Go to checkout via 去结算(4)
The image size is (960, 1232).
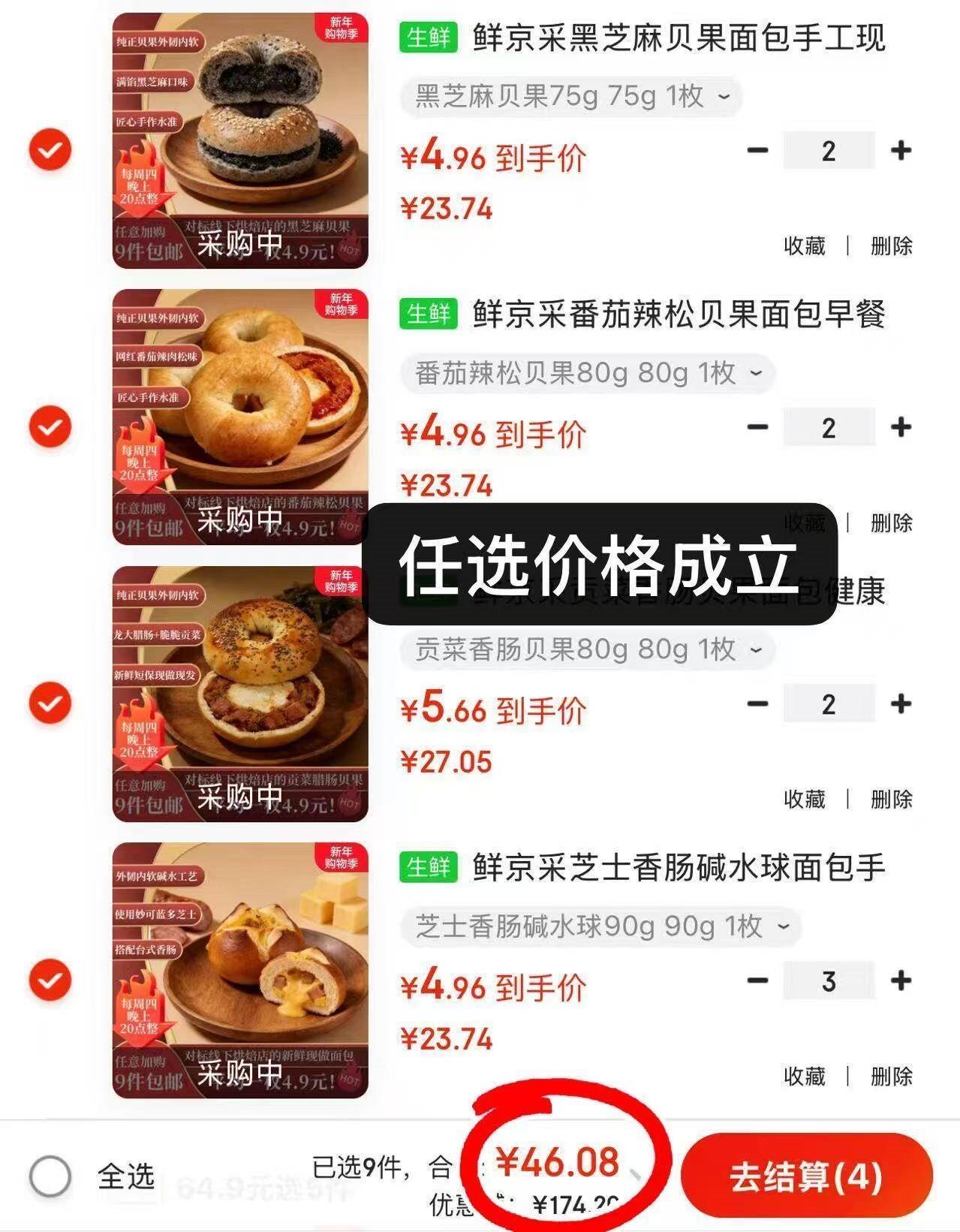pyautogui.click(x=806, y=1176)
